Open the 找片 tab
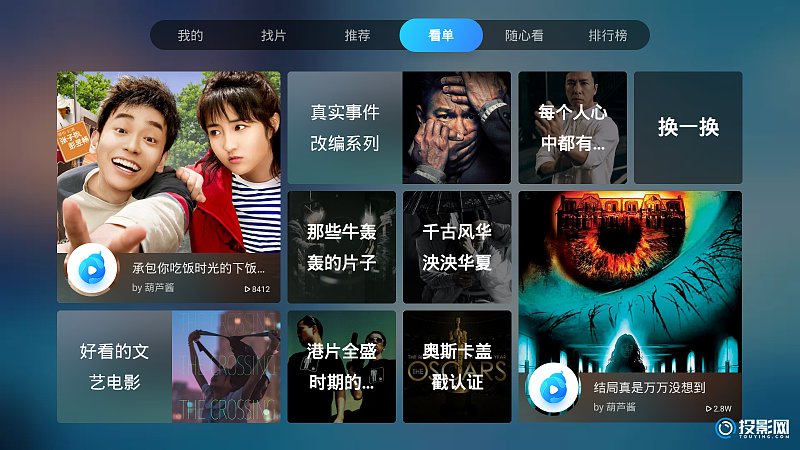This screenshot has width=800, height=450. click(x=273, y=36)
